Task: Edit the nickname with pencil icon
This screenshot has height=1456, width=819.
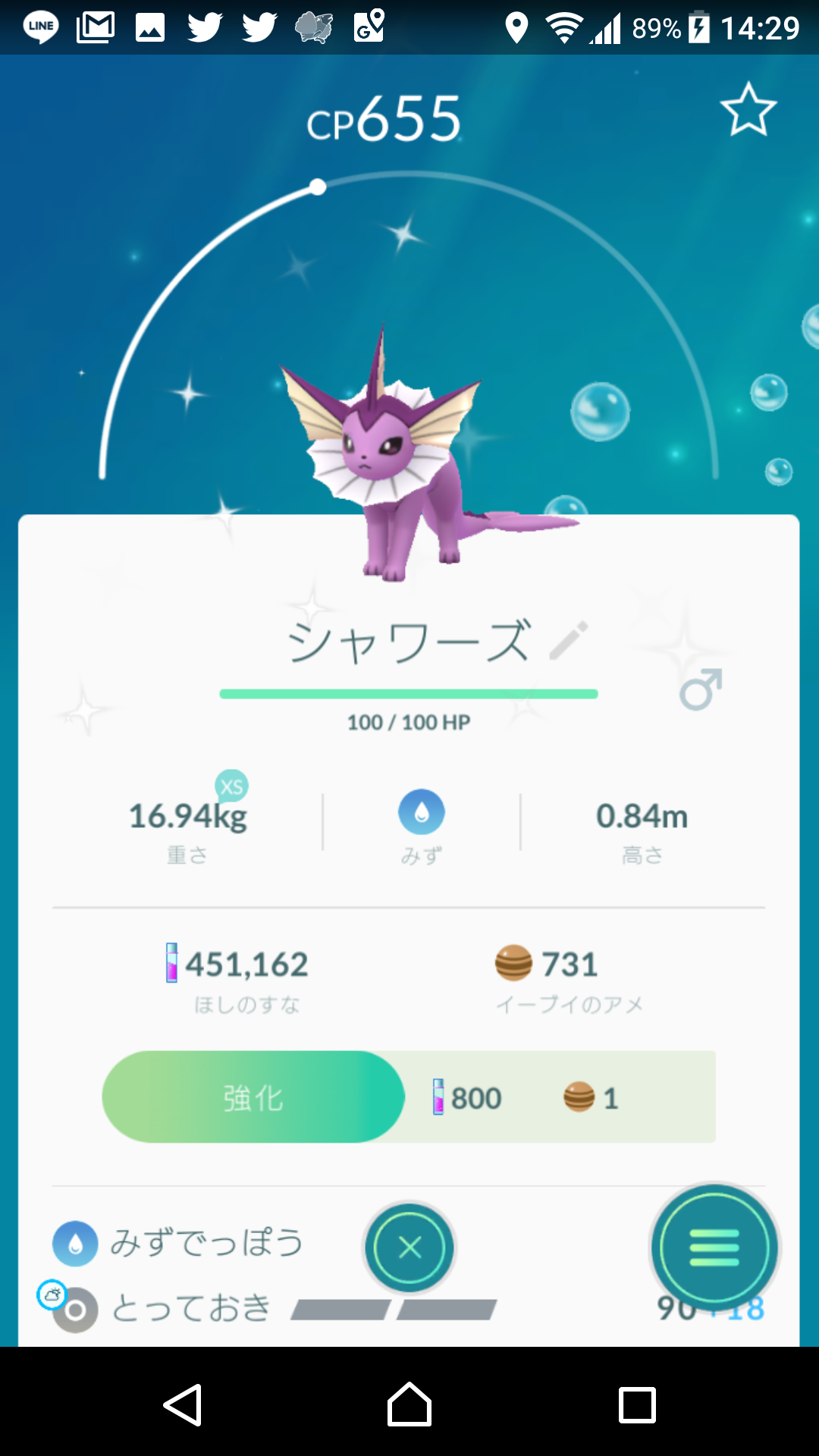Action: pyautogui.click(x=569, y=641)
